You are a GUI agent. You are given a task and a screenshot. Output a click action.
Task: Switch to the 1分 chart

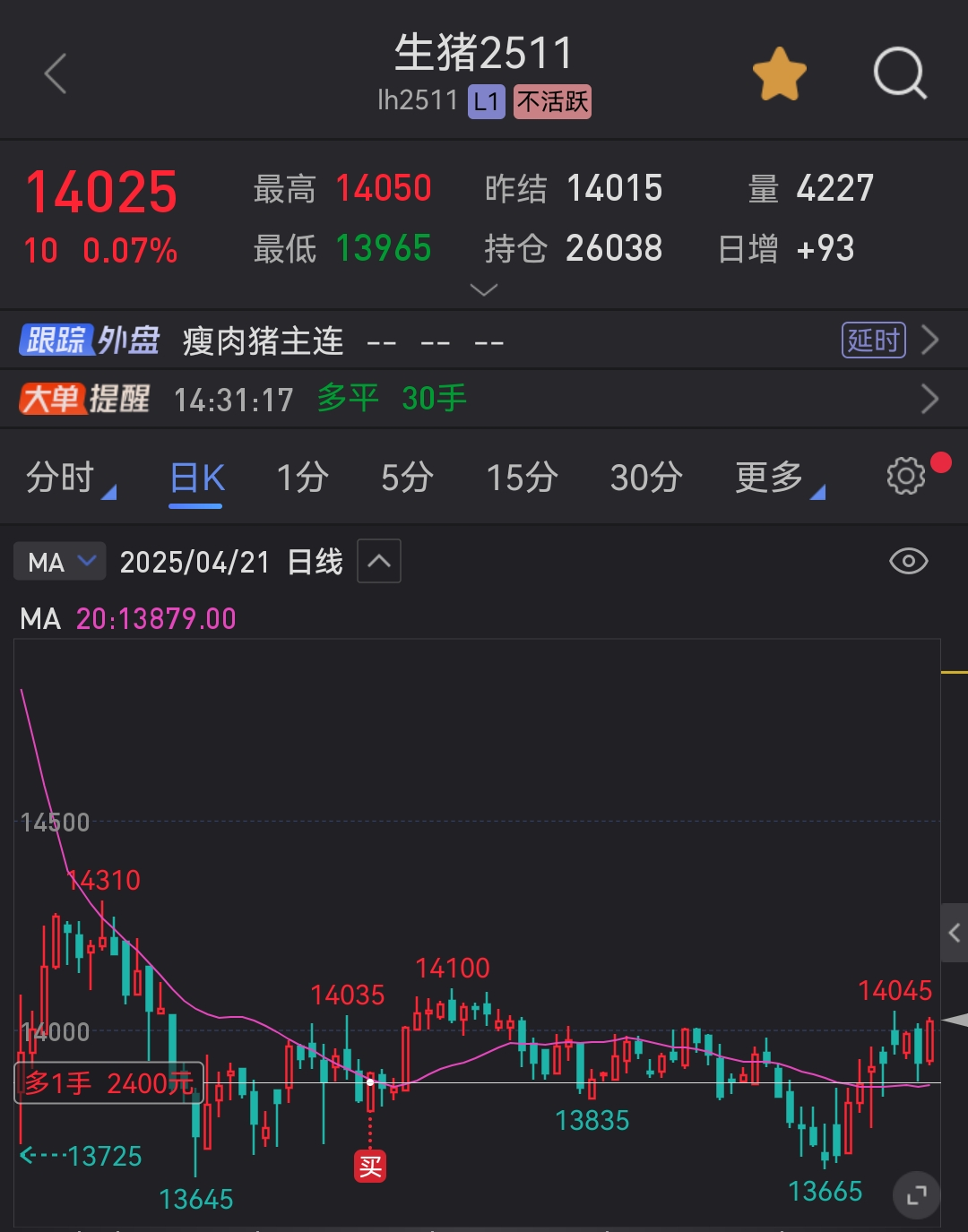tap(302, 478)
